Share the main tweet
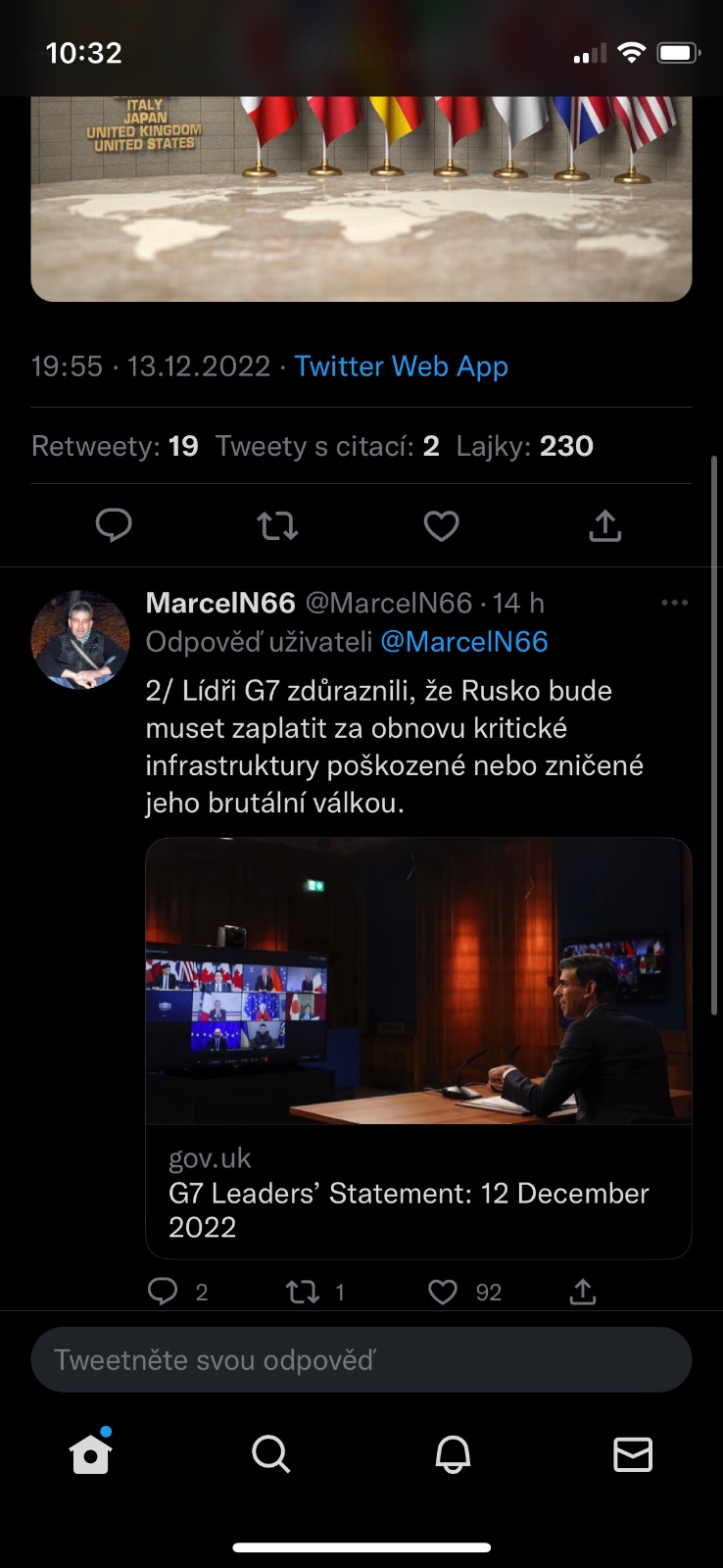723x1568 pixels. (604, 525)
